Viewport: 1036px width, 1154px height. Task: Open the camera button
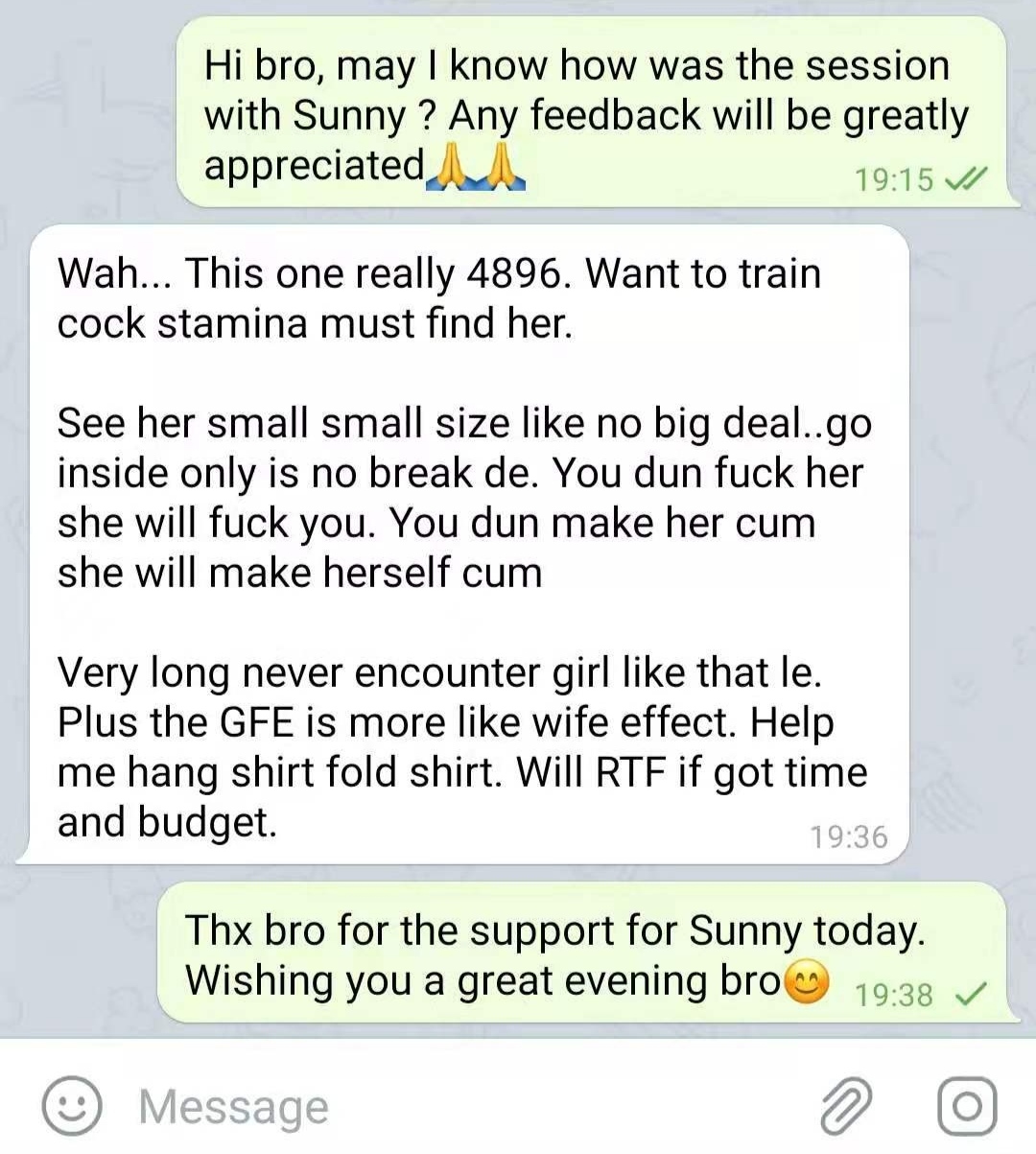pos(966,1106)
